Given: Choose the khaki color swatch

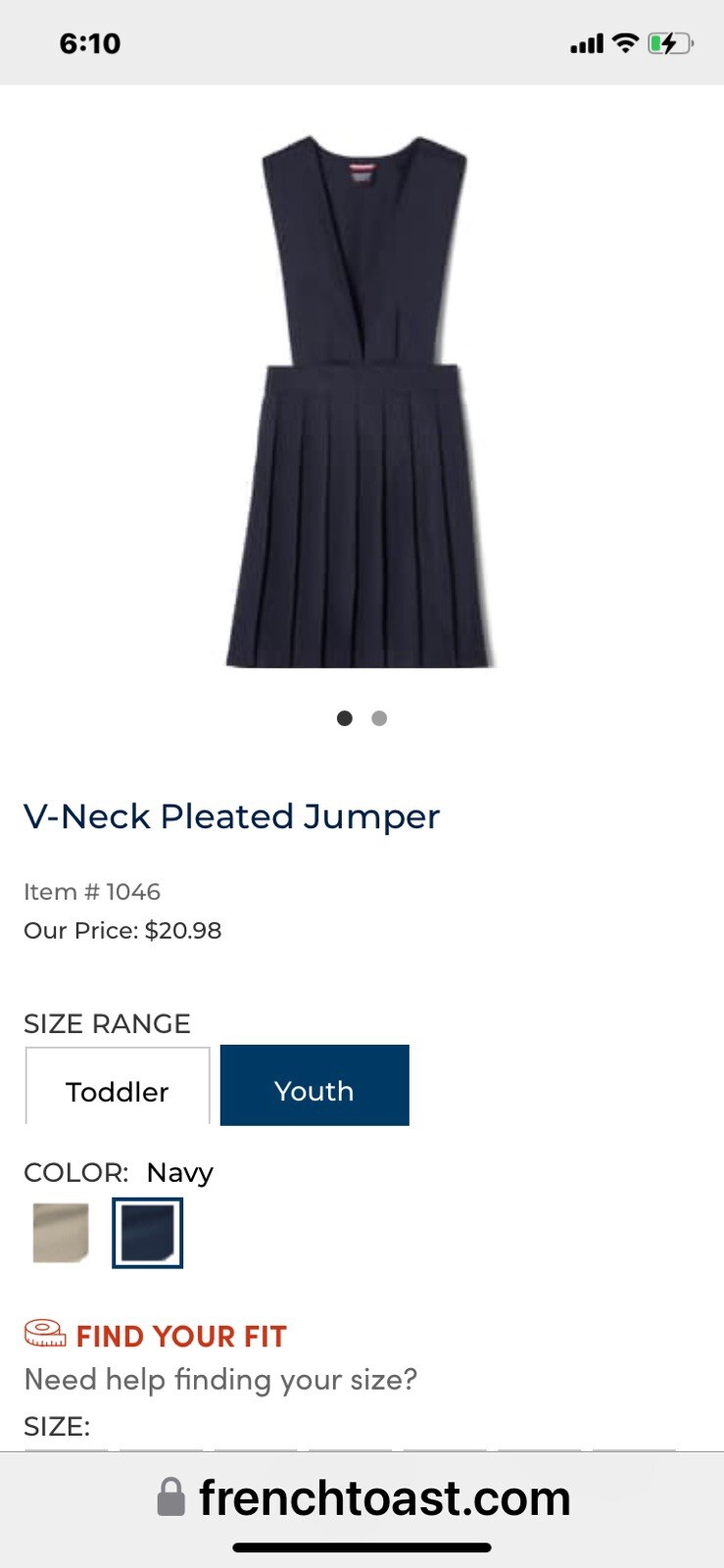Looking at the screenshot, I should pyautogui.click(x=61, y=1233).
